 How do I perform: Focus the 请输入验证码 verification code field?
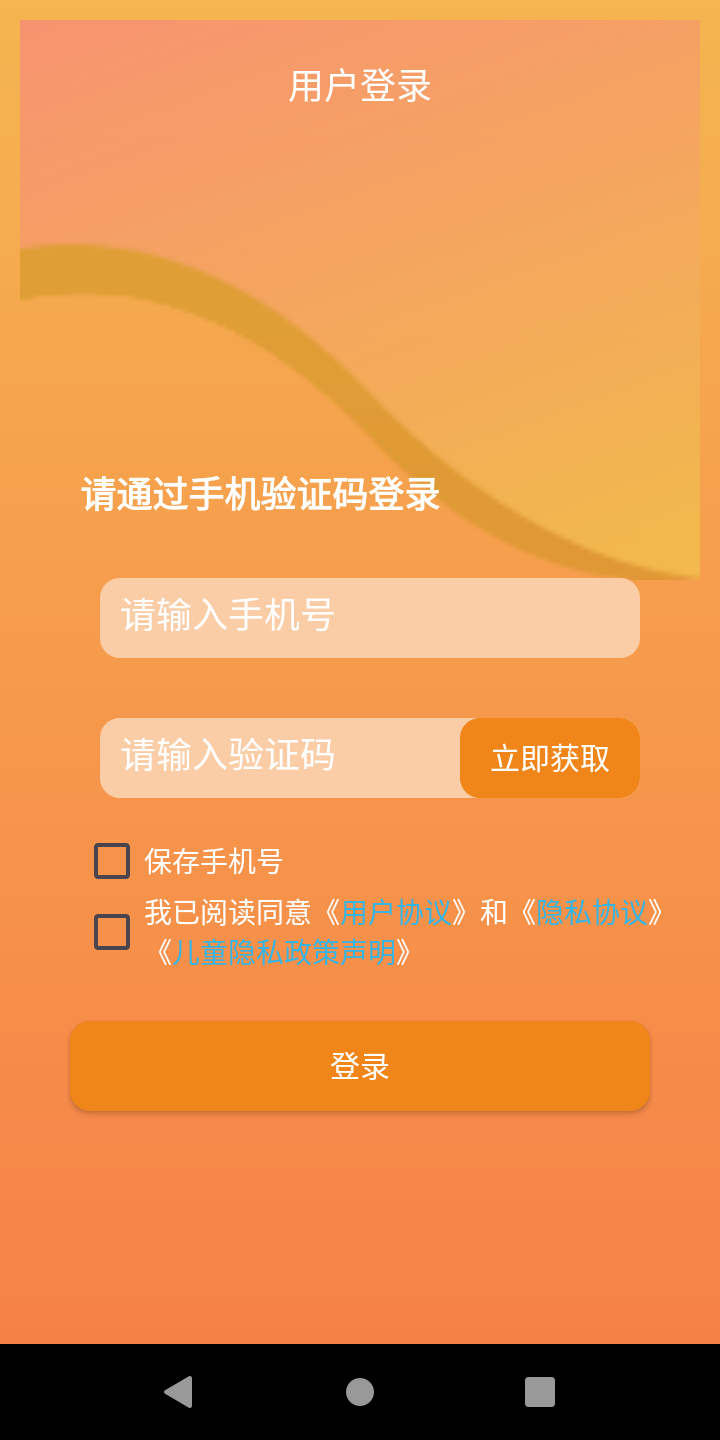(x=280, y=758)
